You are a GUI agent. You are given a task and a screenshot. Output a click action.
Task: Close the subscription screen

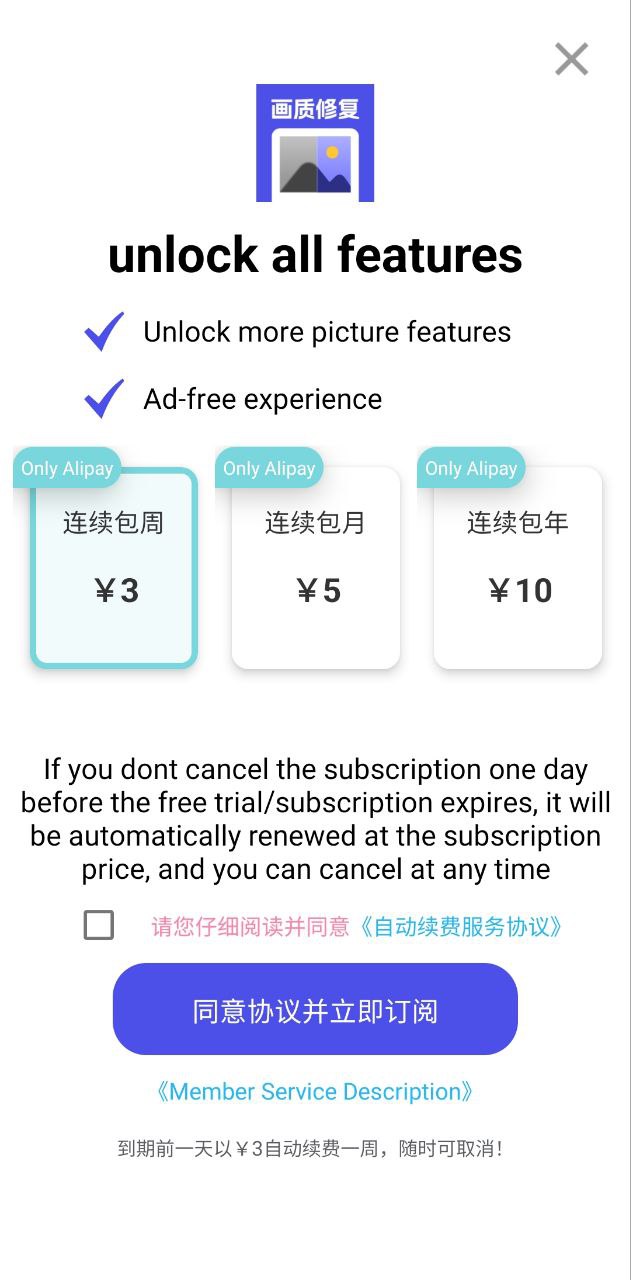coord(571,59)
